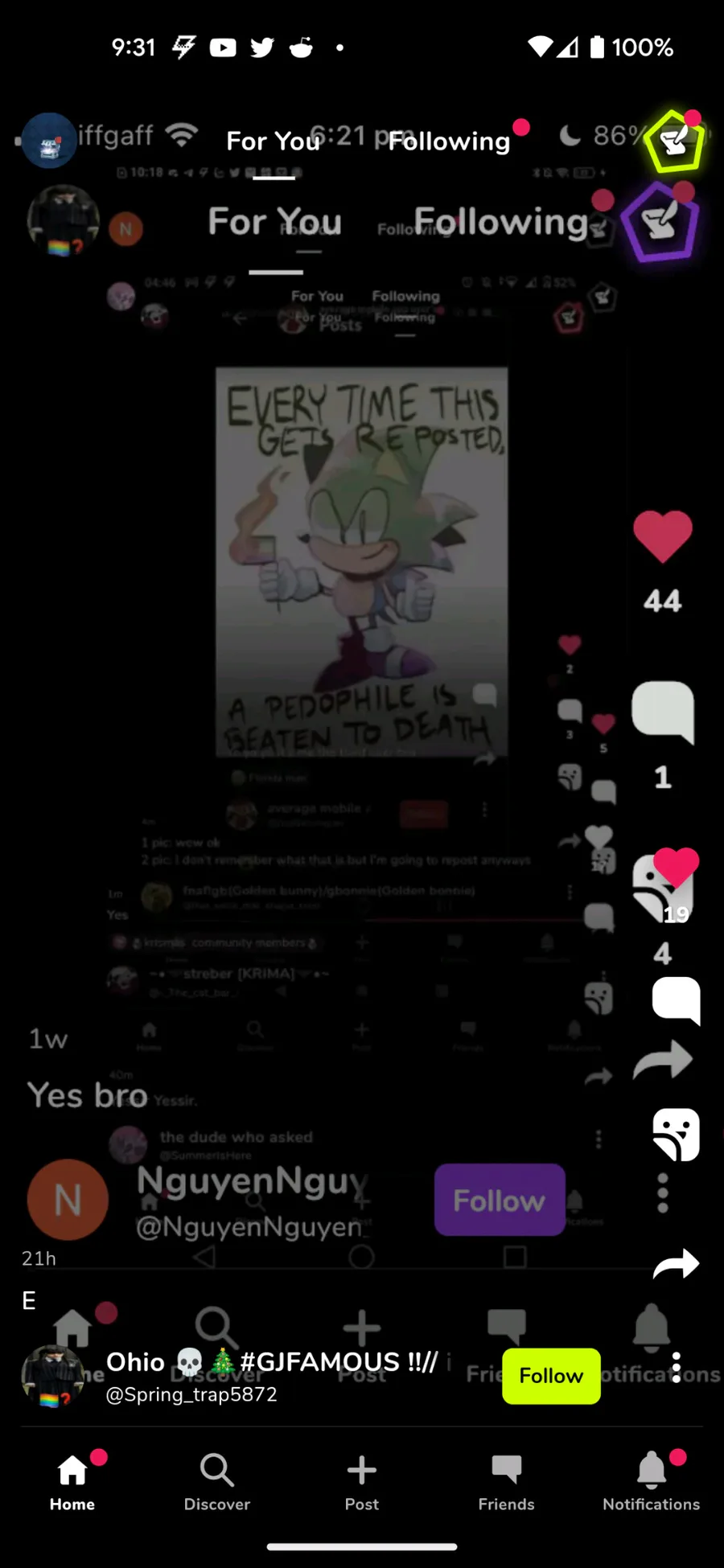Image resolution: width=724 pixels, height=1568 pixels.
Task: Open the Friends tab
Action: [x=506, y=1481]
